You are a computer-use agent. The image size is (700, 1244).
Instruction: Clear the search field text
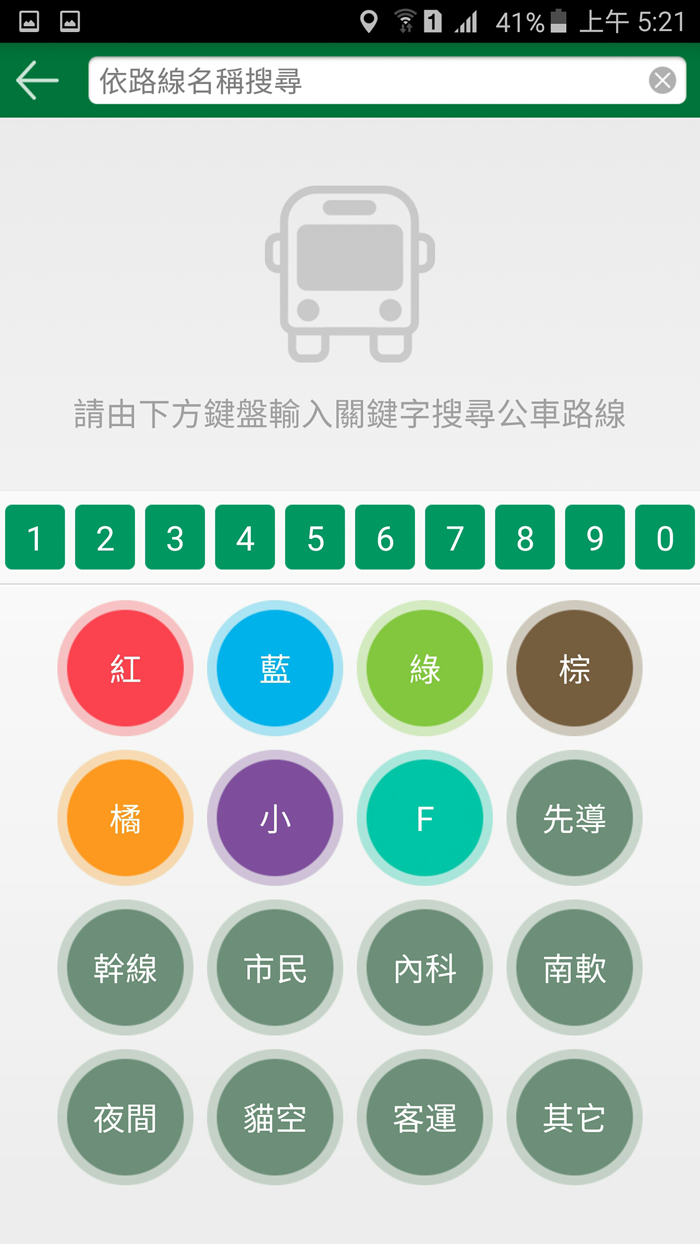(x=662, y=81)
